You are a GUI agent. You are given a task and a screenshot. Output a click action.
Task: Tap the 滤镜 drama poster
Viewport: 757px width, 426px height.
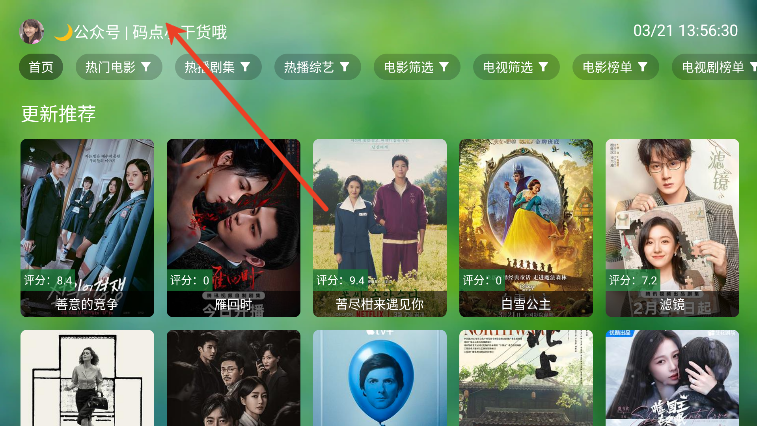point(672,227)
